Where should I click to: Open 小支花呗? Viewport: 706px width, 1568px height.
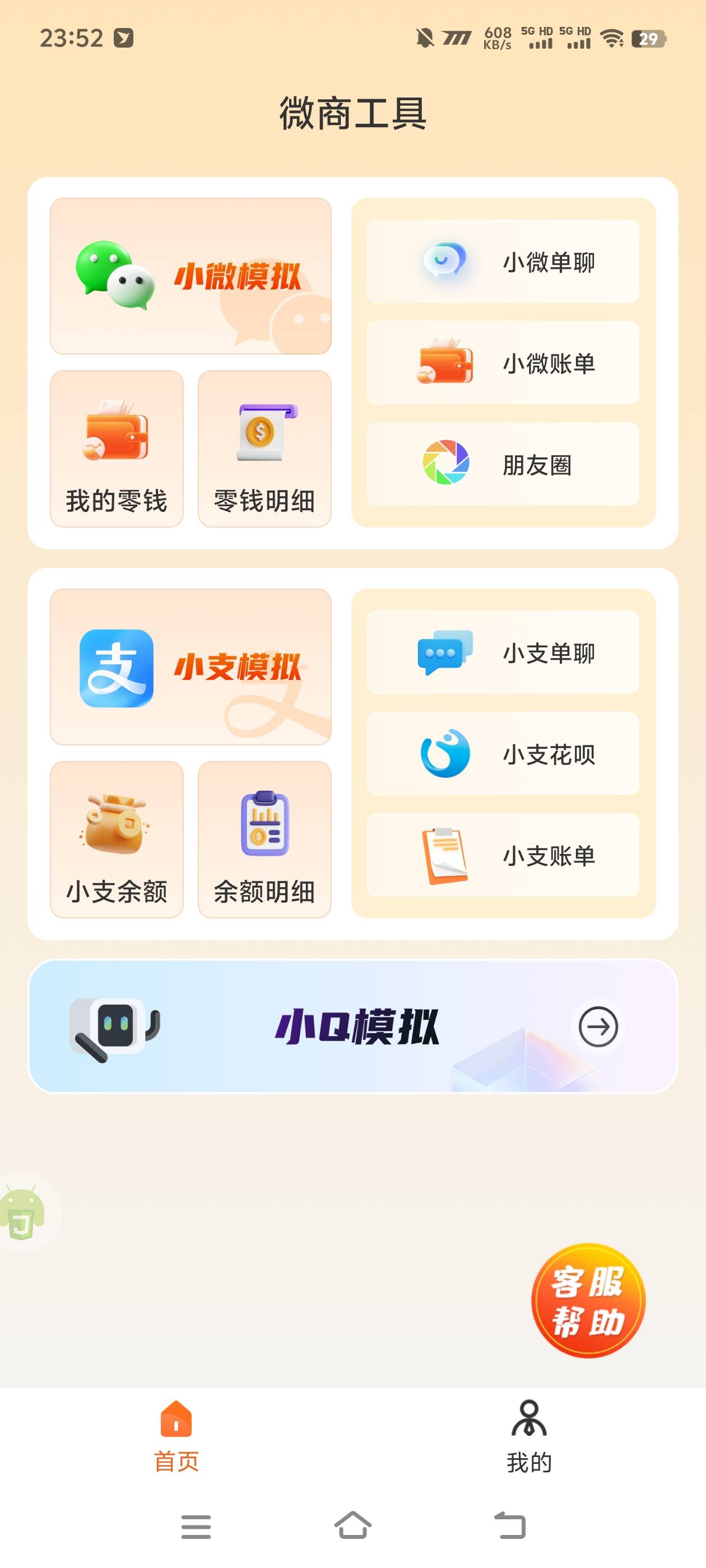[x=503, y=754]
